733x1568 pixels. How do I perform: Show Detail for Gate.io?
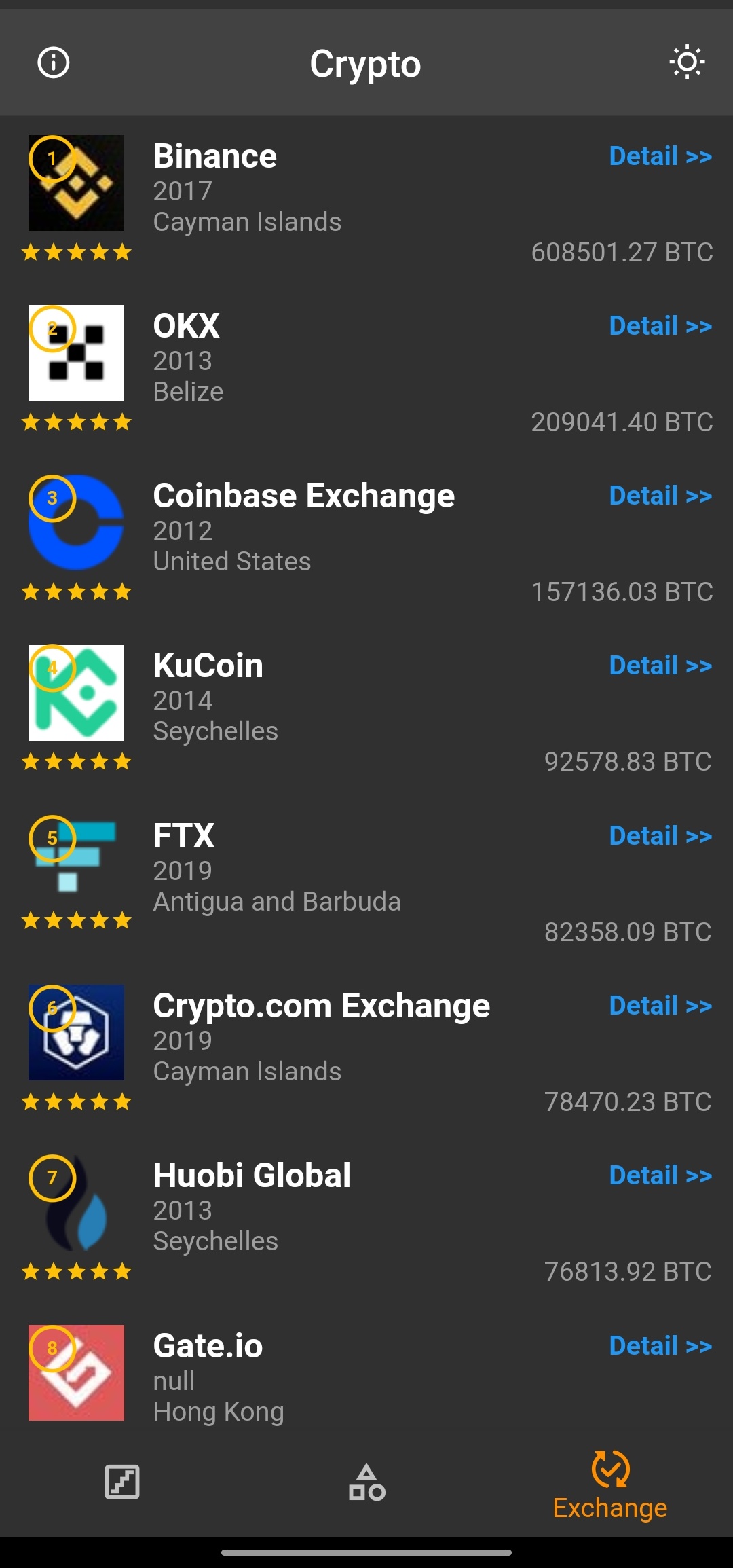click(x=660, y=1346)
